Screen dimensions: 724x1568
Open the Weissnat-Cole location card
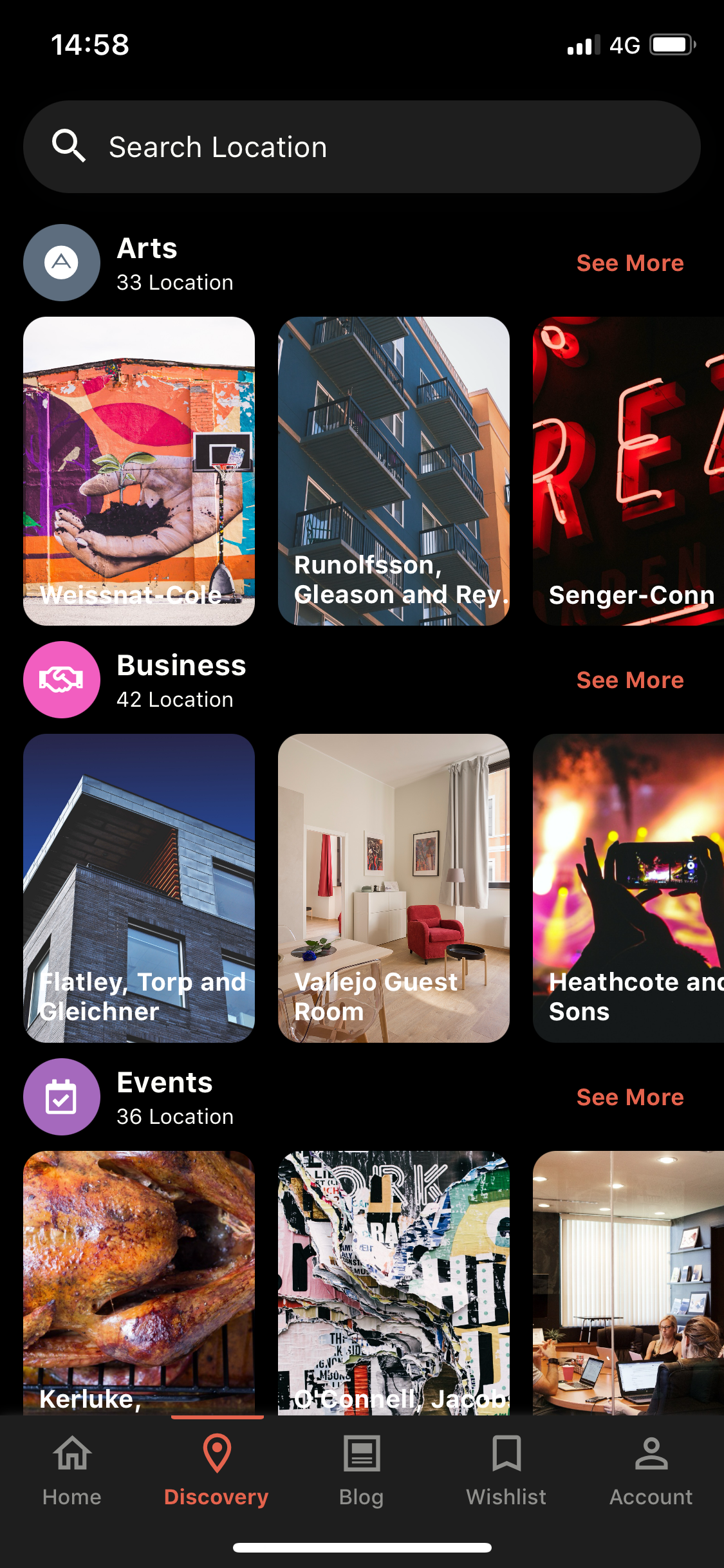coord(139,471)
